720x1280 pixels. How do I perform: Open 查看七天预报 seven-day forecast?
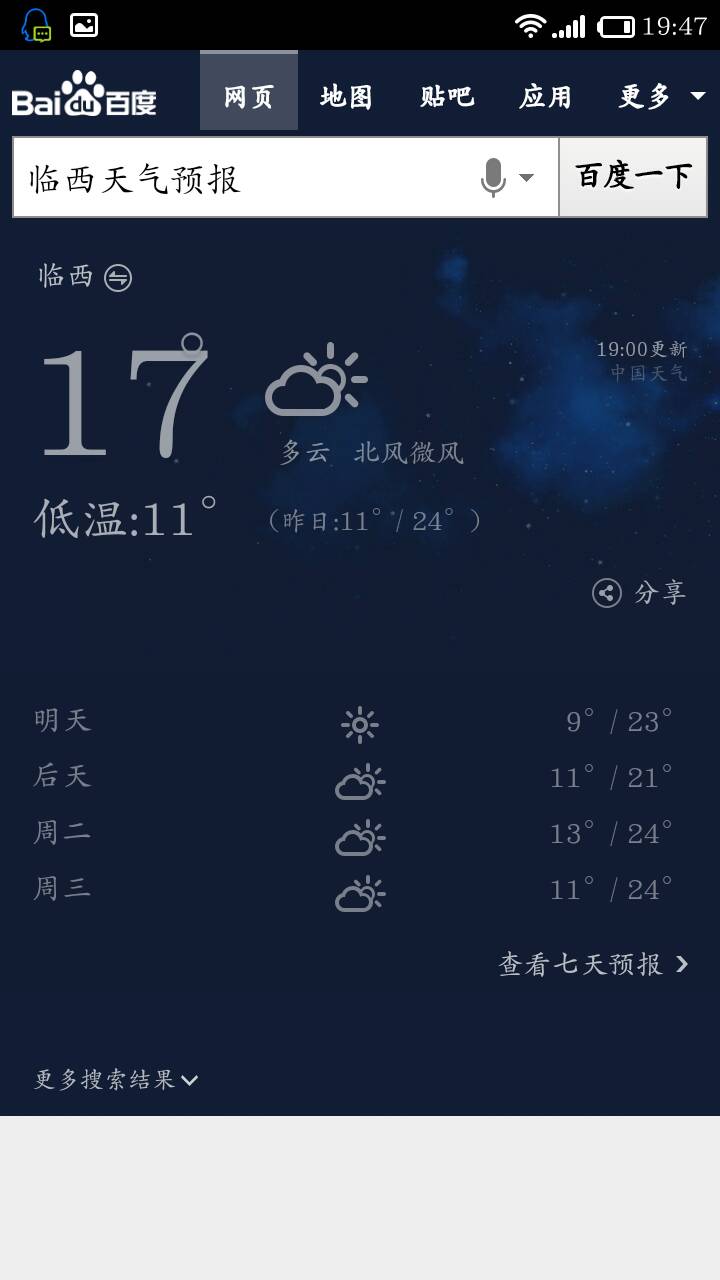(594, 964)
